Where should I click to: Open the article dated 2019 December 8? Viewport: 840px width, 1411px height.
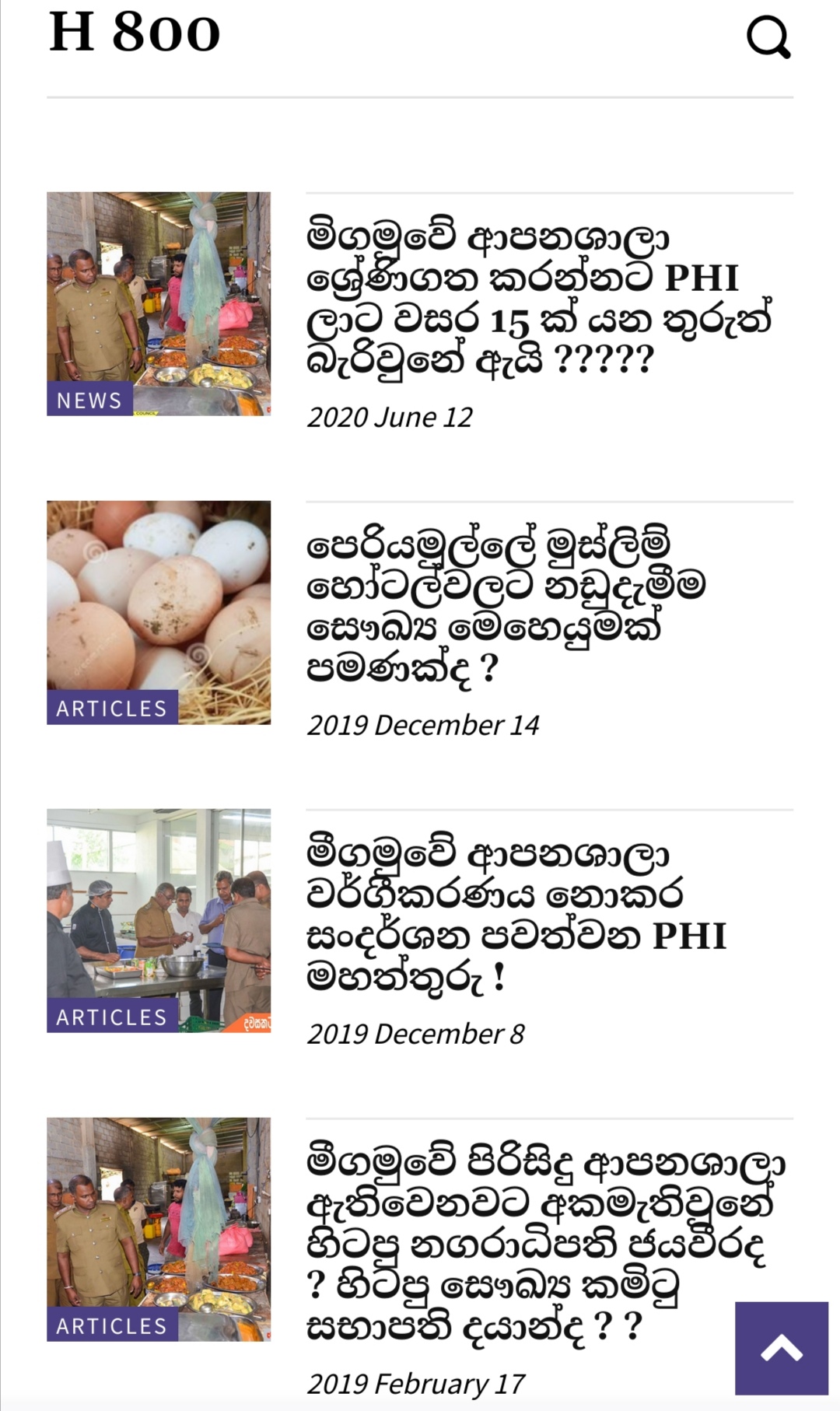pos(516,916)
